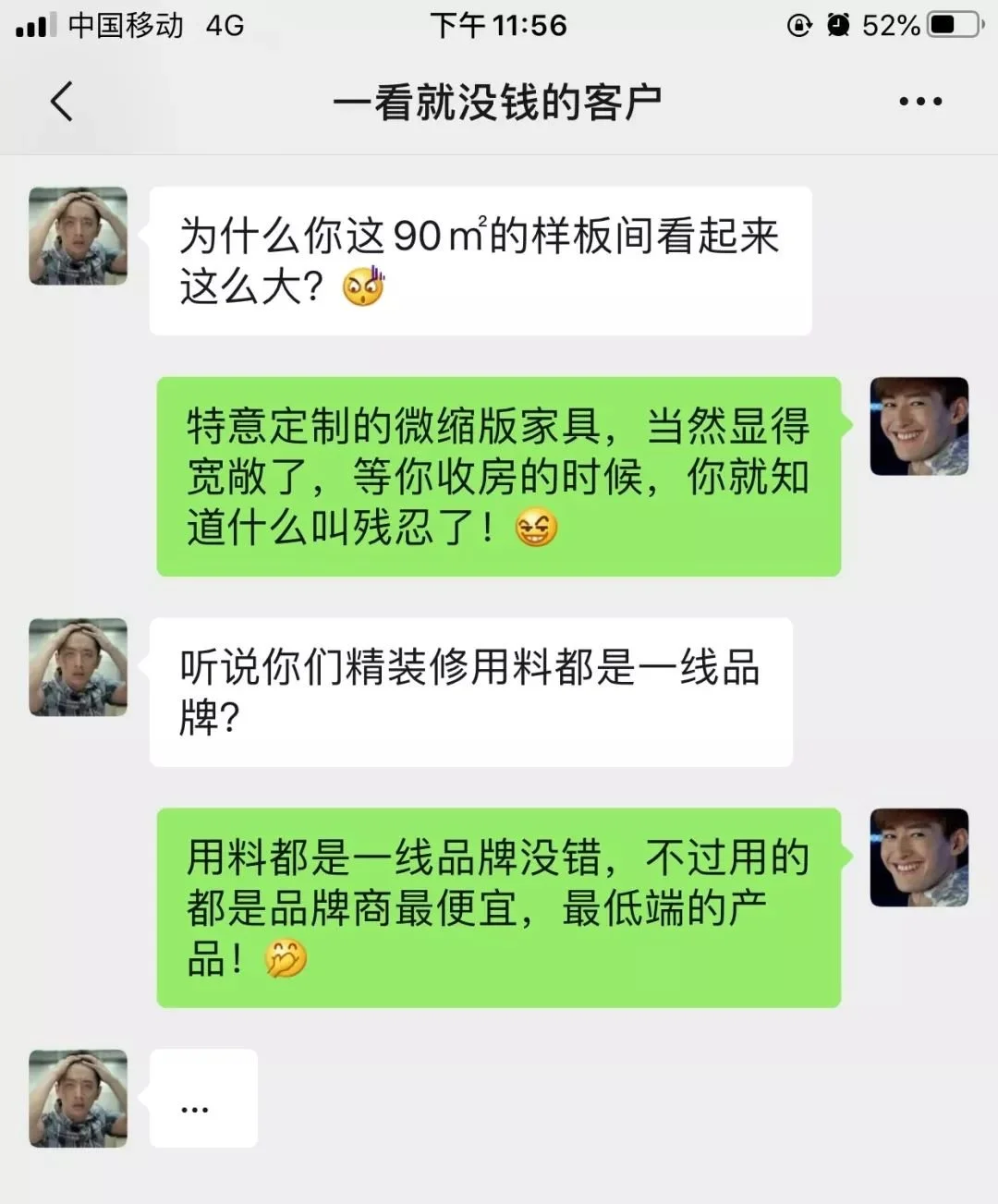The height and width of the screenshot is (1204, 998).
Task: Open customer's avatar beside the 90㎡ question
Action: [79, 236]
